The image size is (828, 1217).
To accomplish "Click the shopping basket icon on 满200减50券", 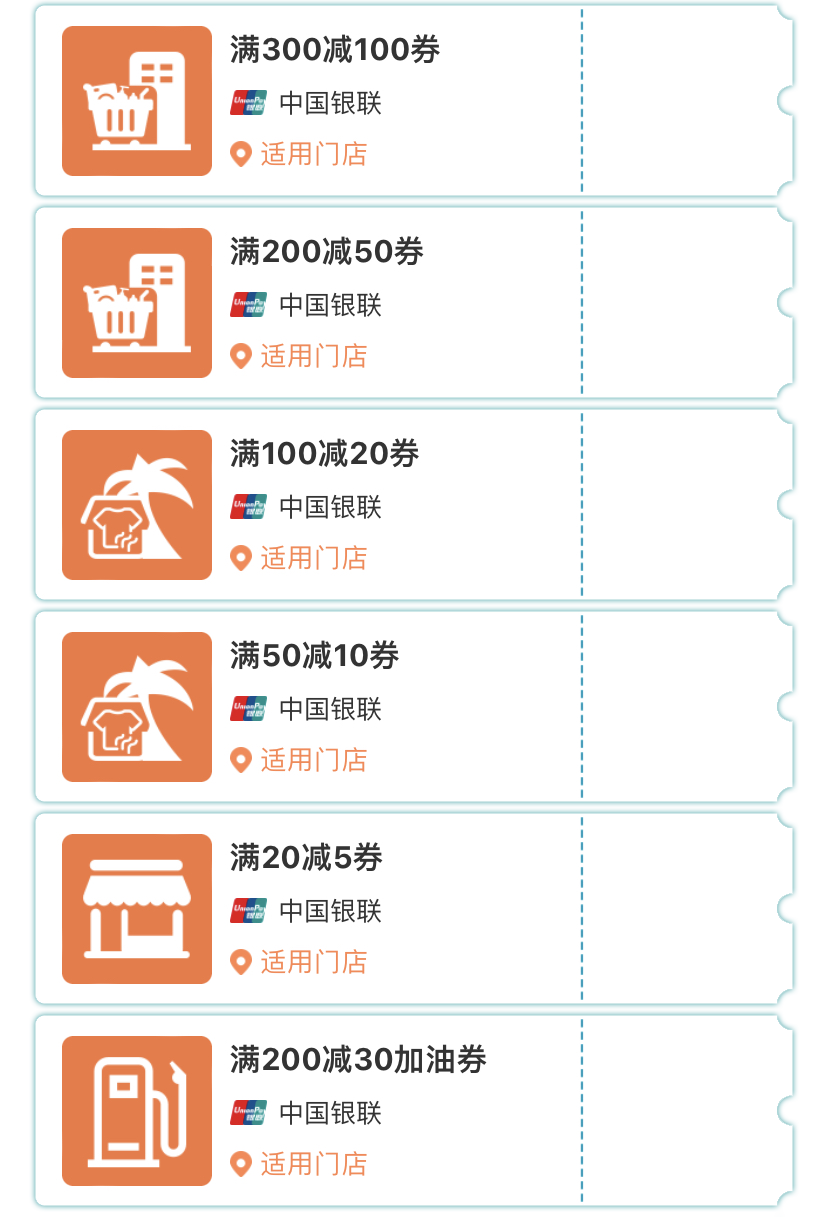I will click(136, 302).
